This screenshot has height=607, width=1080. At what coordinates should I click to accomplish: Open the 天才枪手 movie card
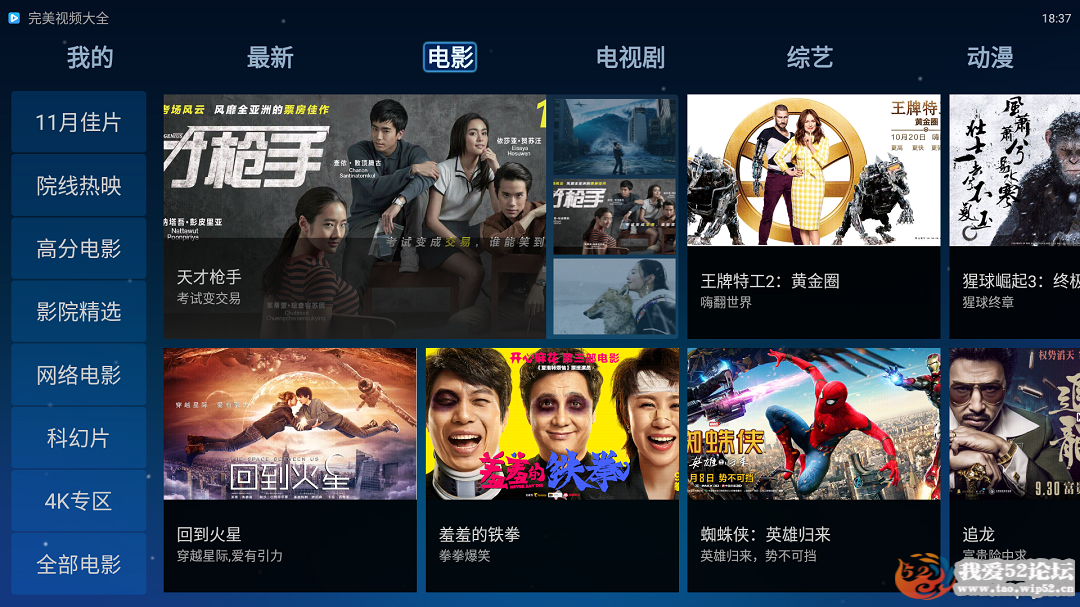355,216
